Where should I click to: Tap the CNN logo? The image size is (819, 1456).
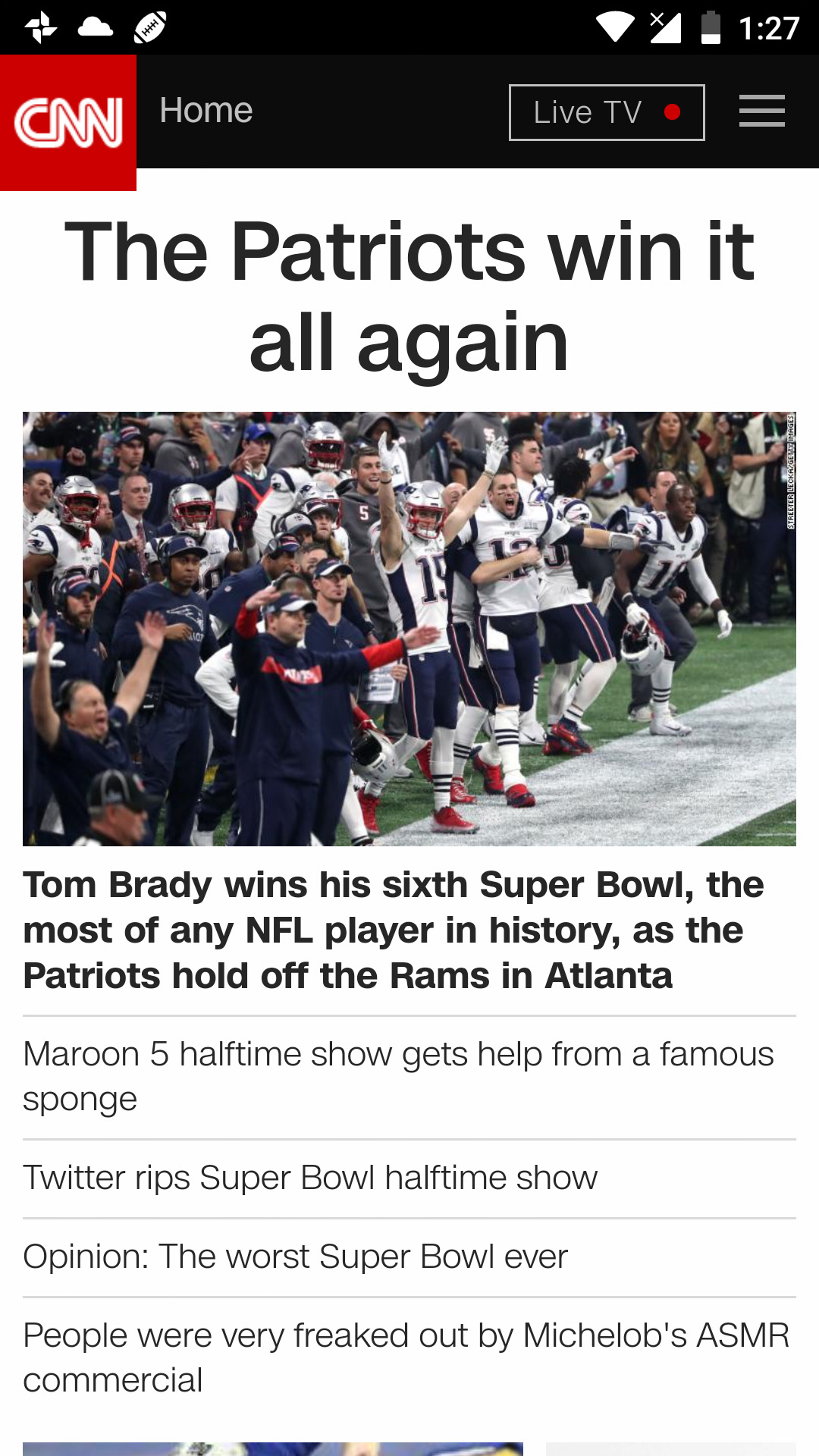click(68, 122)
